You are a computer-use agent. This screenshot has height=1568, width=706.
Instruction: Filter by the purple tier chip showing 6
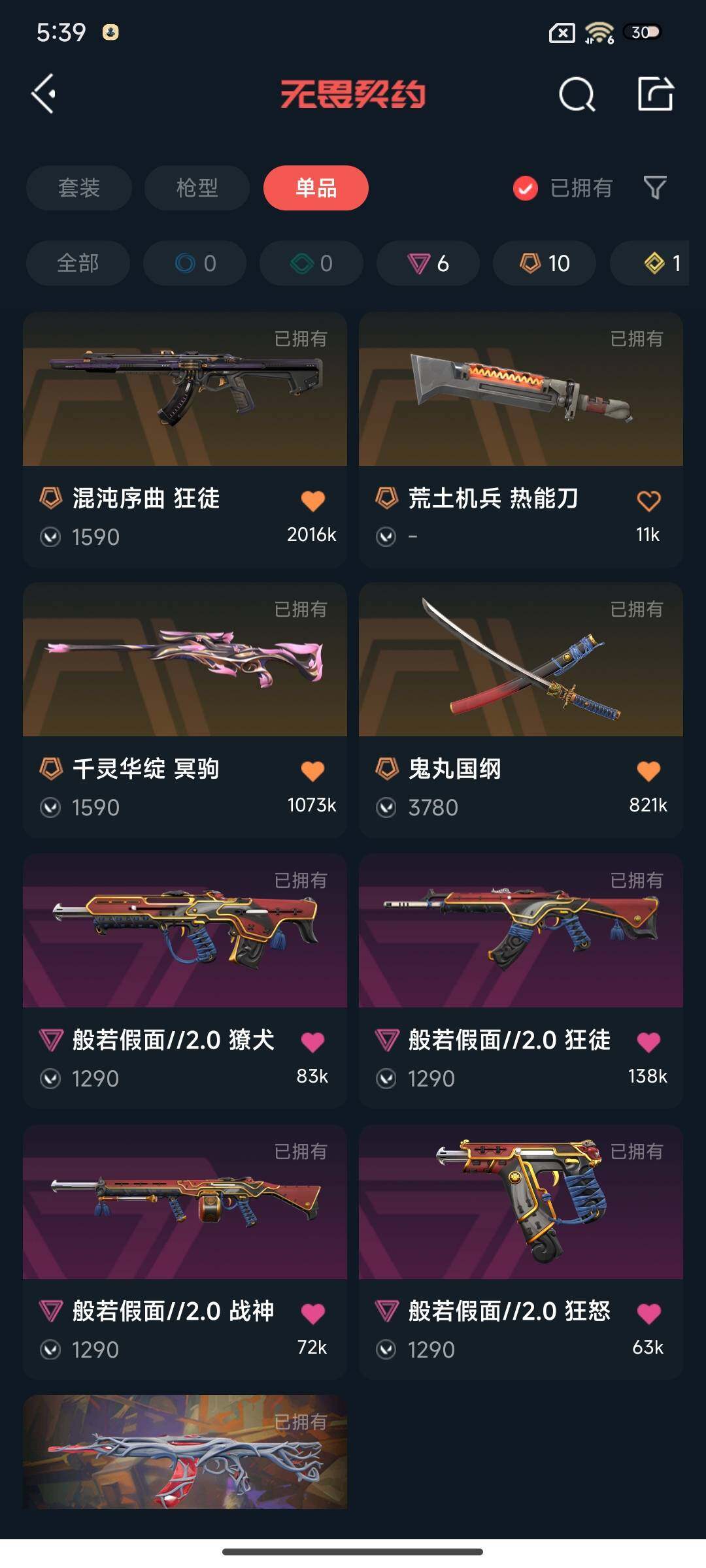coord(428,263)
